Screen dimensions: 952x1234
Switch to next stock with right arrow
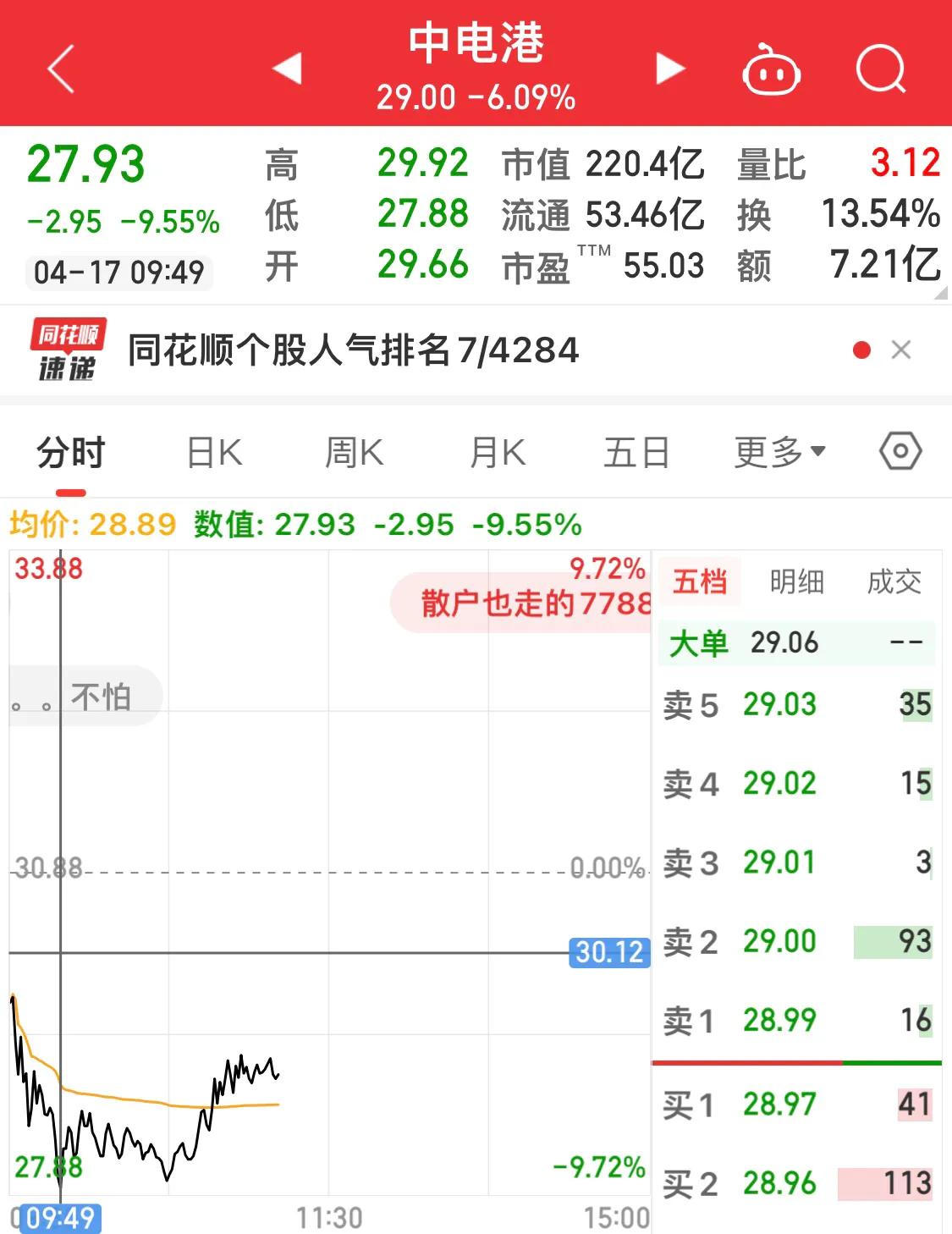click(668, 70)
